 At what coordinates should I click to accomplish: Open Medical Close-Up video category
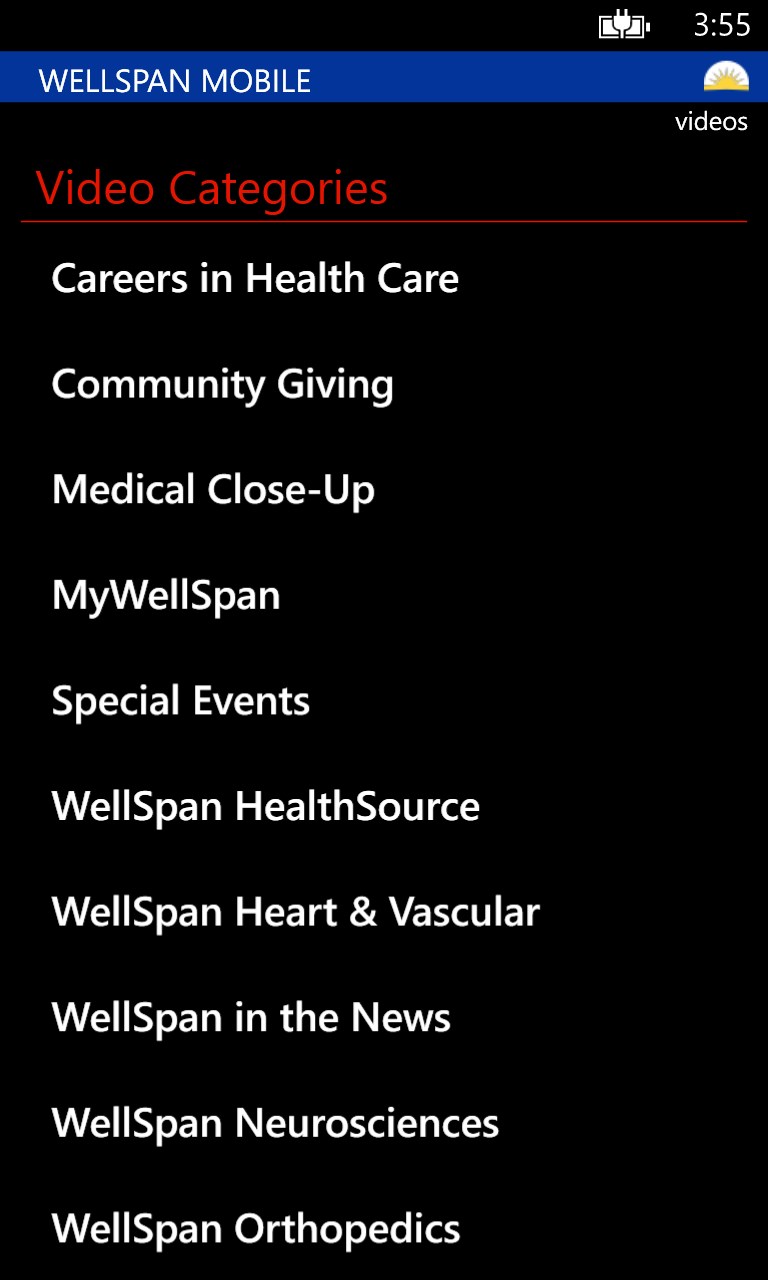point(213,490)
